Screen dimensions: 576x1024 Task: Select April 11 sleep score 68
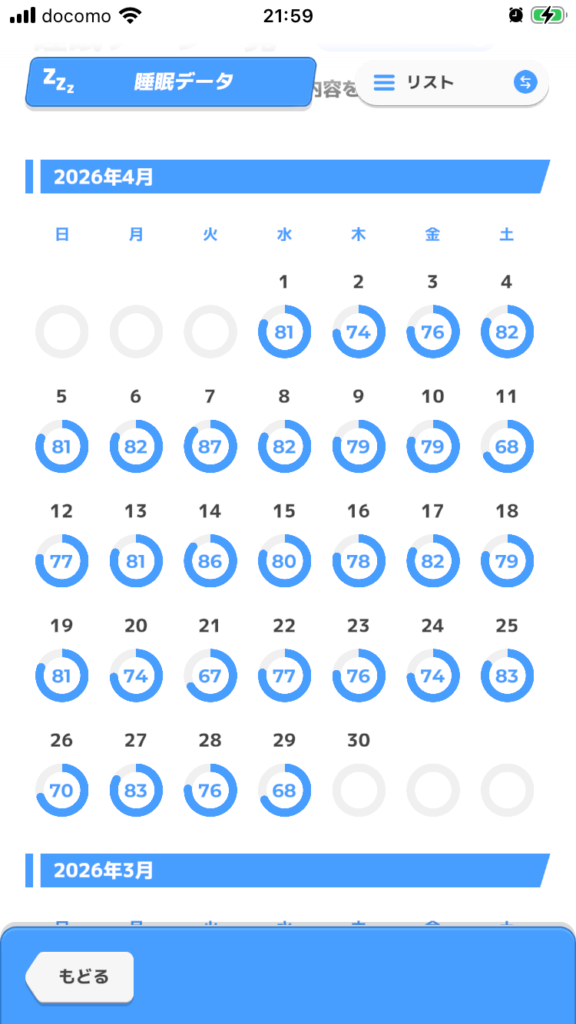tap(507, 447)
